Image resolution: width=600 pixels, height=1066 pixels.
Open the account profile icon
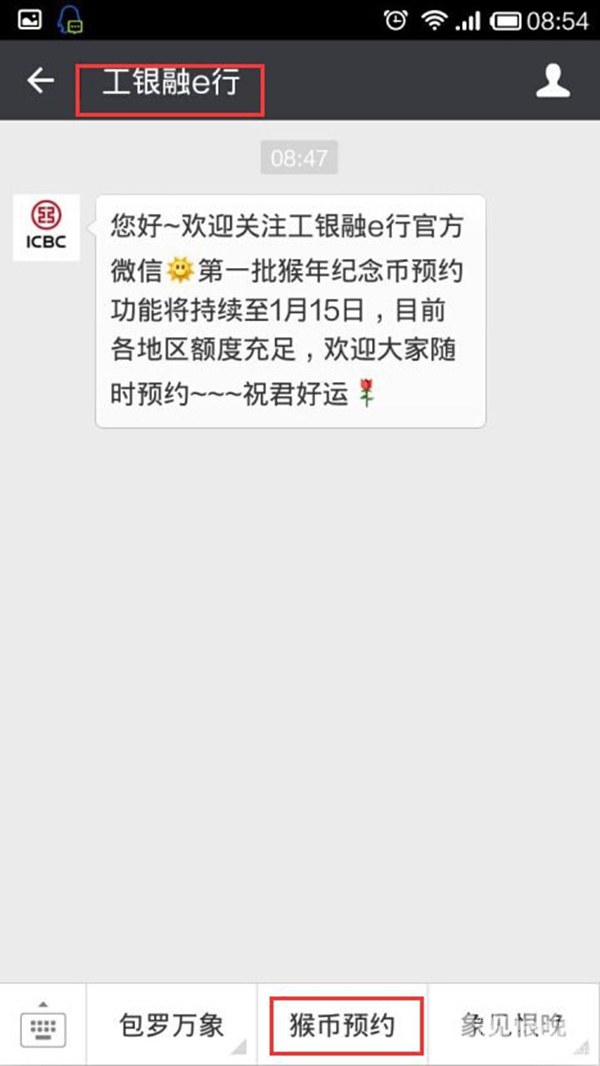(552, 81)
